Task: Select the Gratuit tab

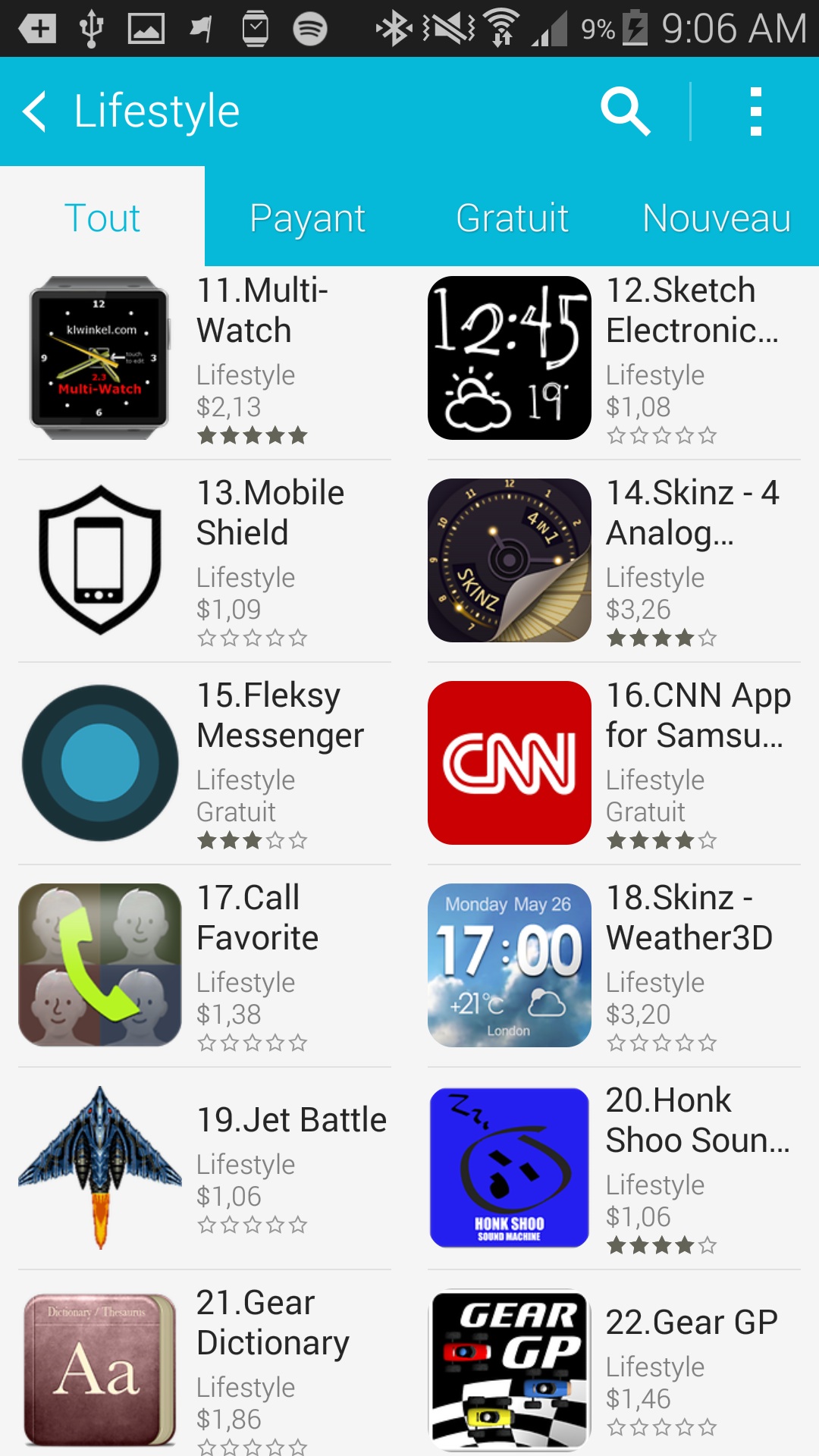Action: coord(512,218)
